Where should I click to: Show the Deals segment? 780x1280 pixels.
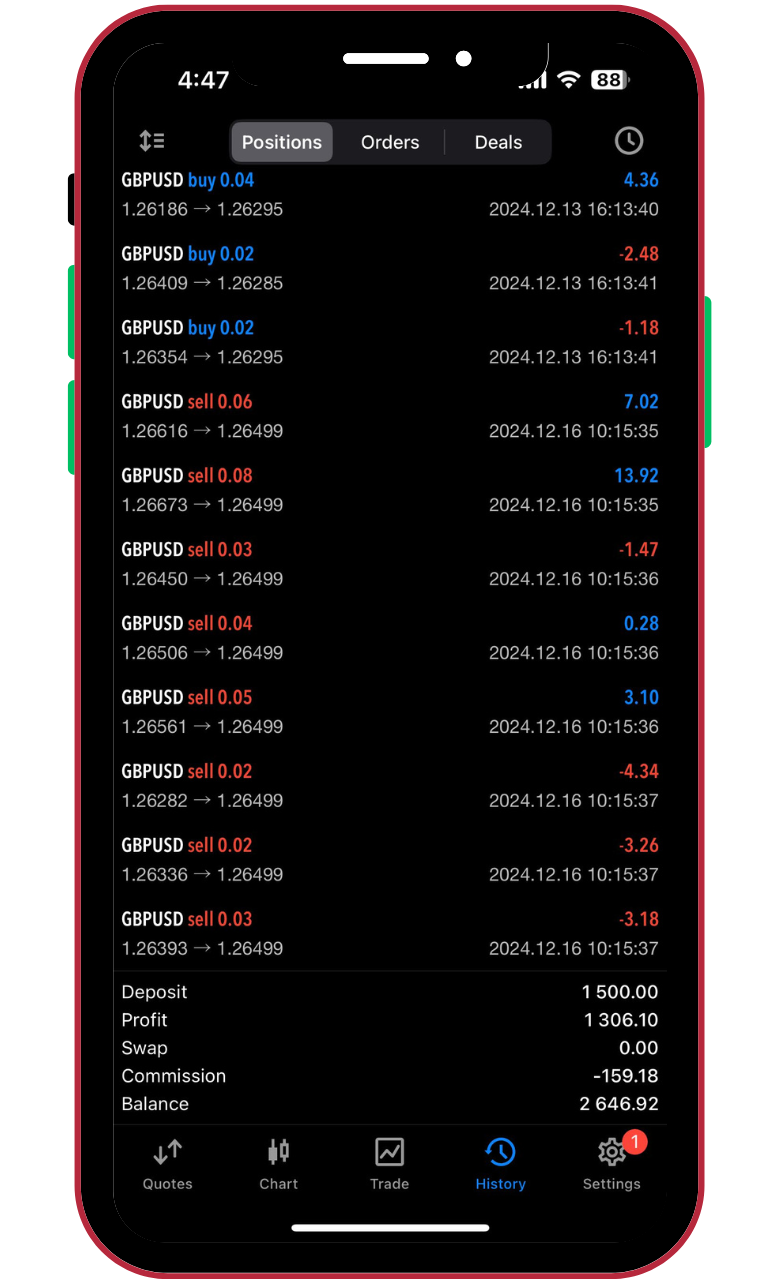click(x=498, y=142)
